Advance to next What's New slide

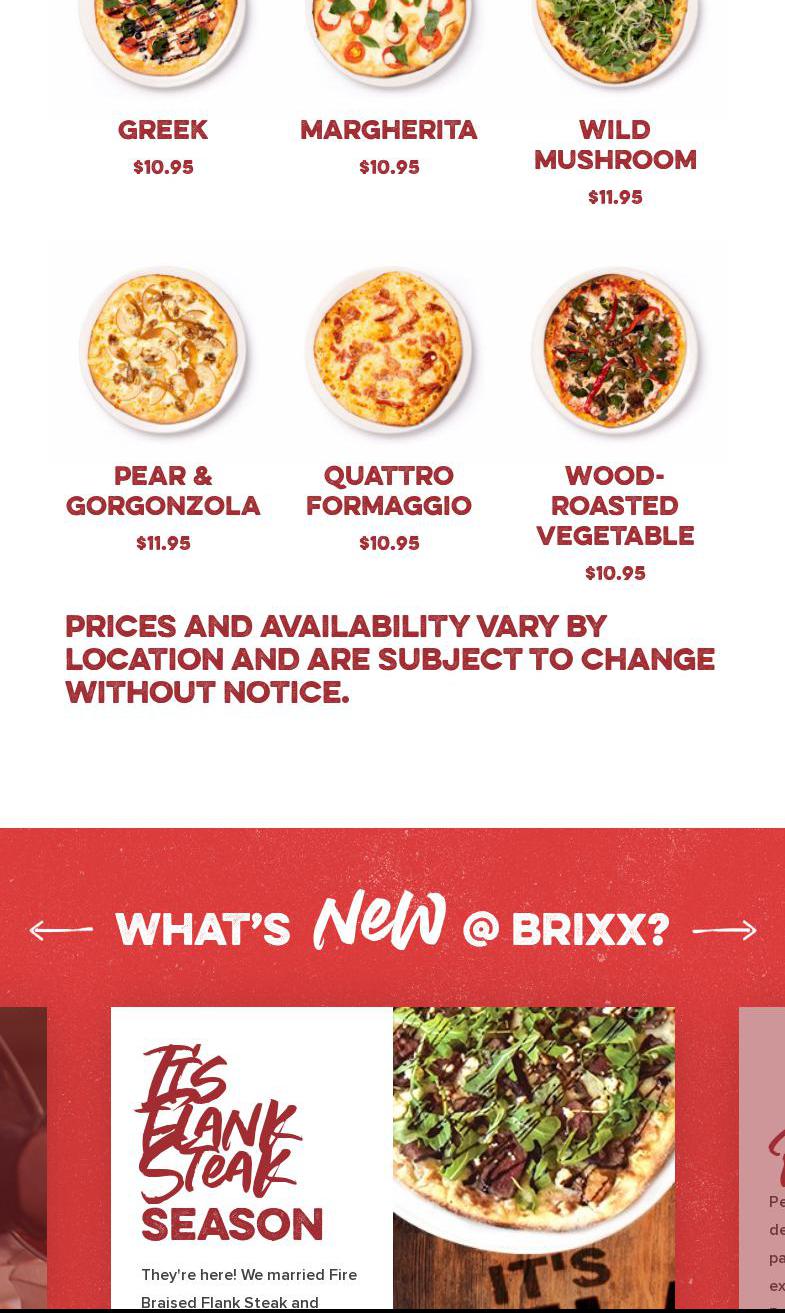[724, 931]
